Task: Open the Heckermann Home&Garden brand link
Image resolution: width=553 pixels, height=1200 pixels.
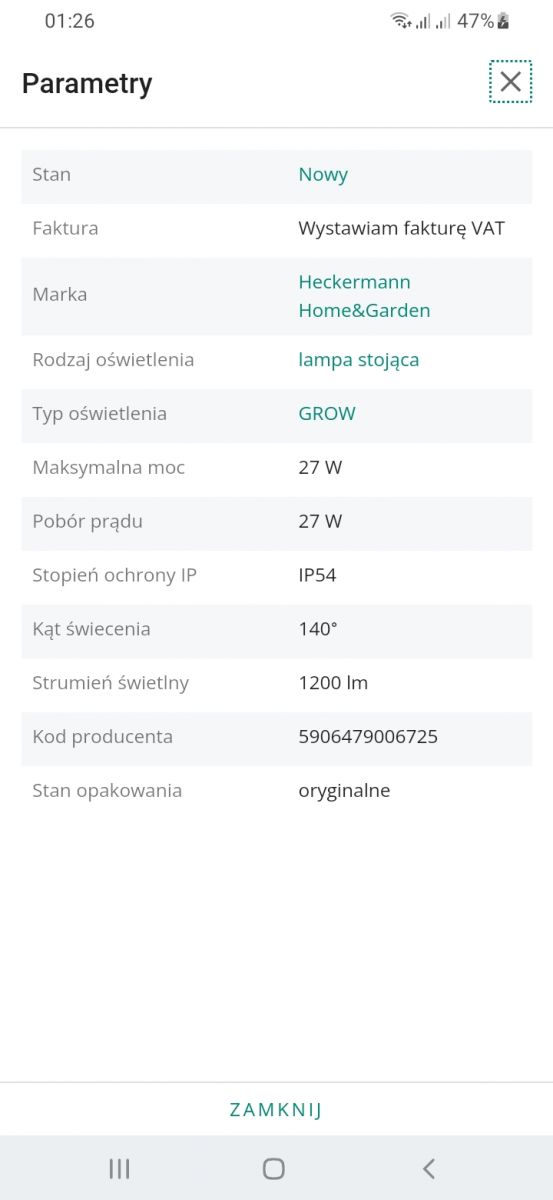Action: [x=364, y=296]
